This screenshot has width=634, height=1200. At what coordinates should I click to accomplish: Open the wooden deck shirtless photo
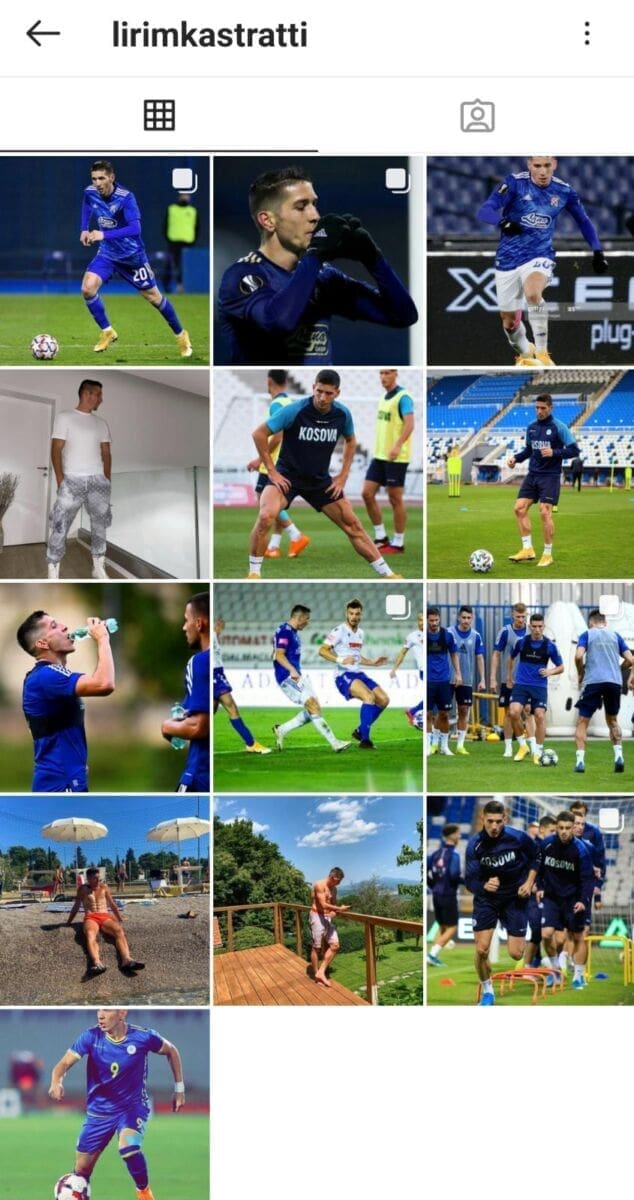click(x=317, y=900)
